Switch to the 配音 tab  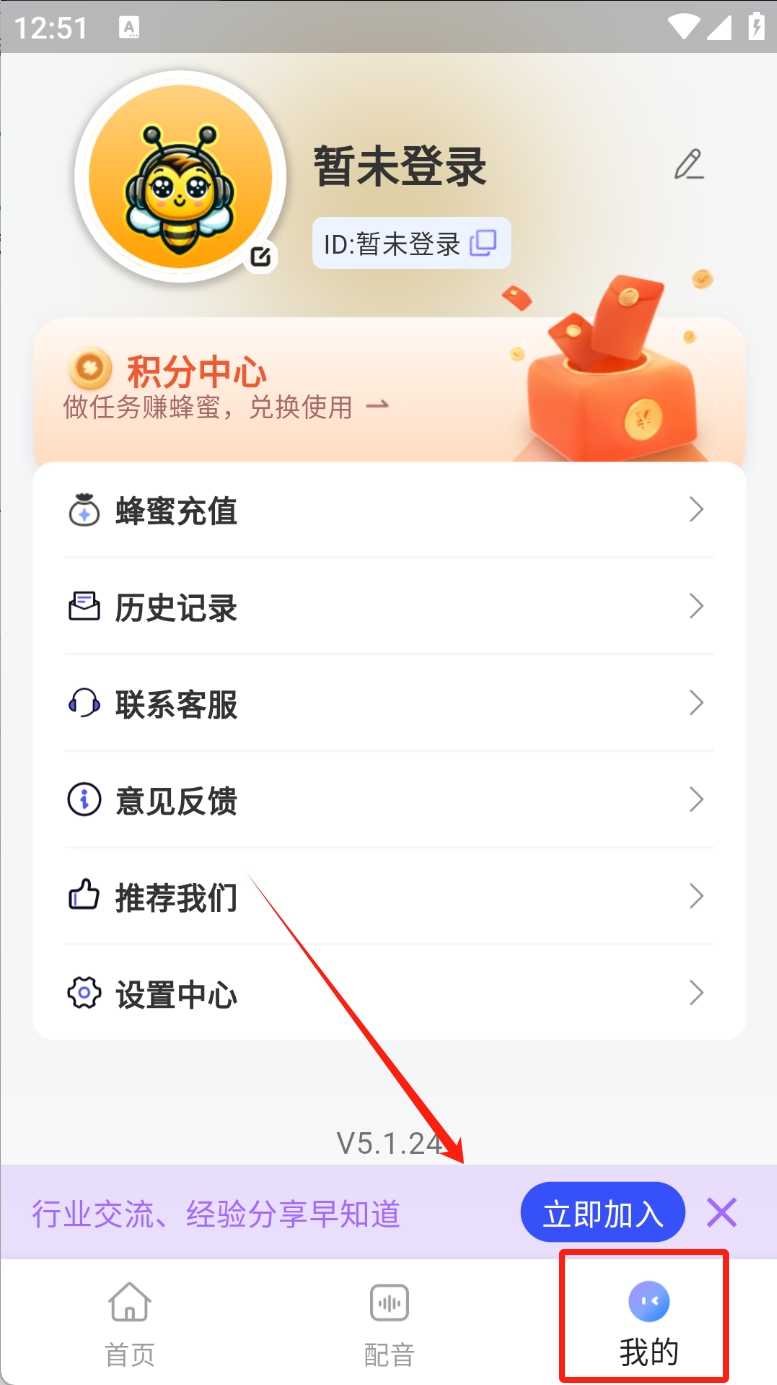tap(389, 1325)
